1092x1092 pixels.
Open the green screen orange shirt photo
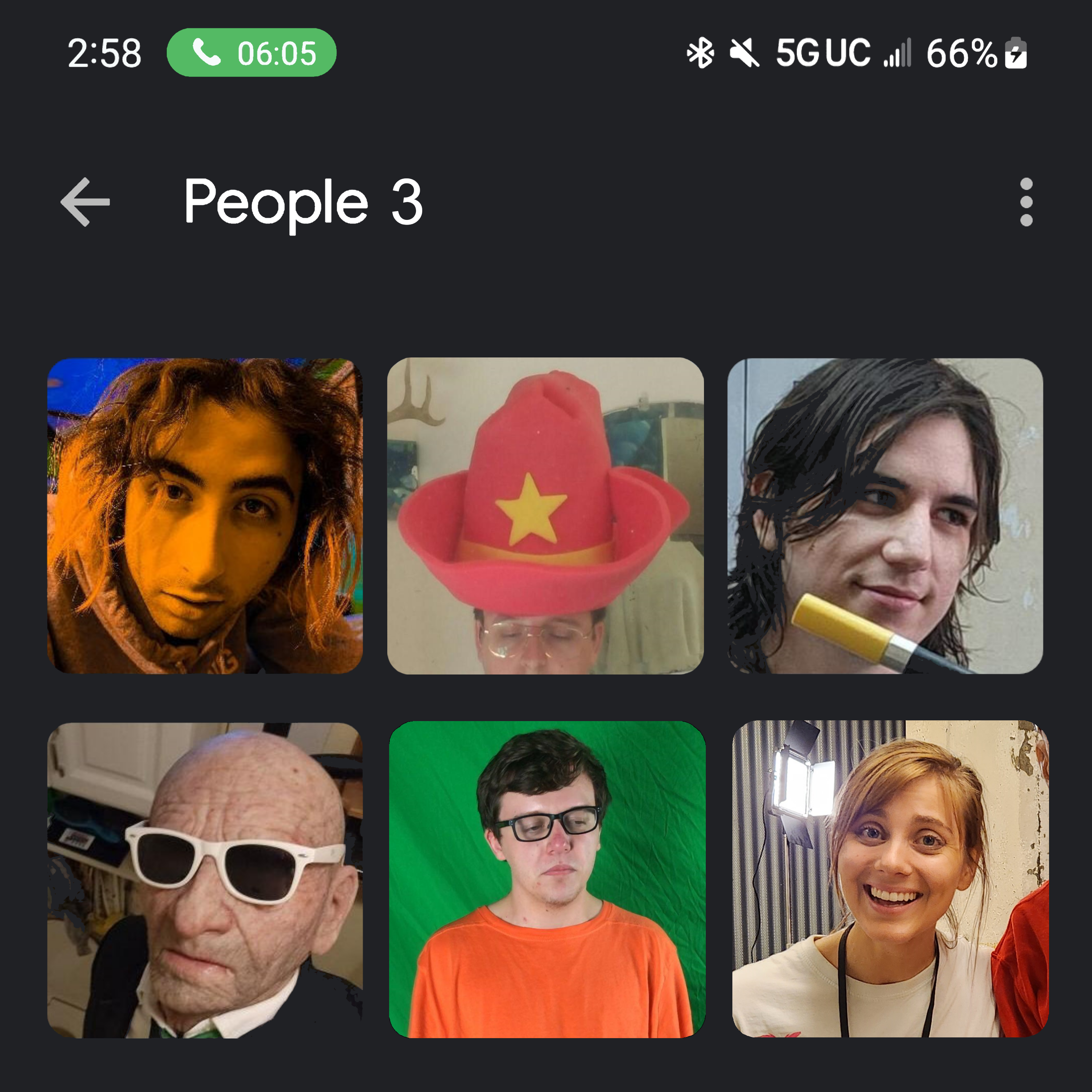point(547,879)
